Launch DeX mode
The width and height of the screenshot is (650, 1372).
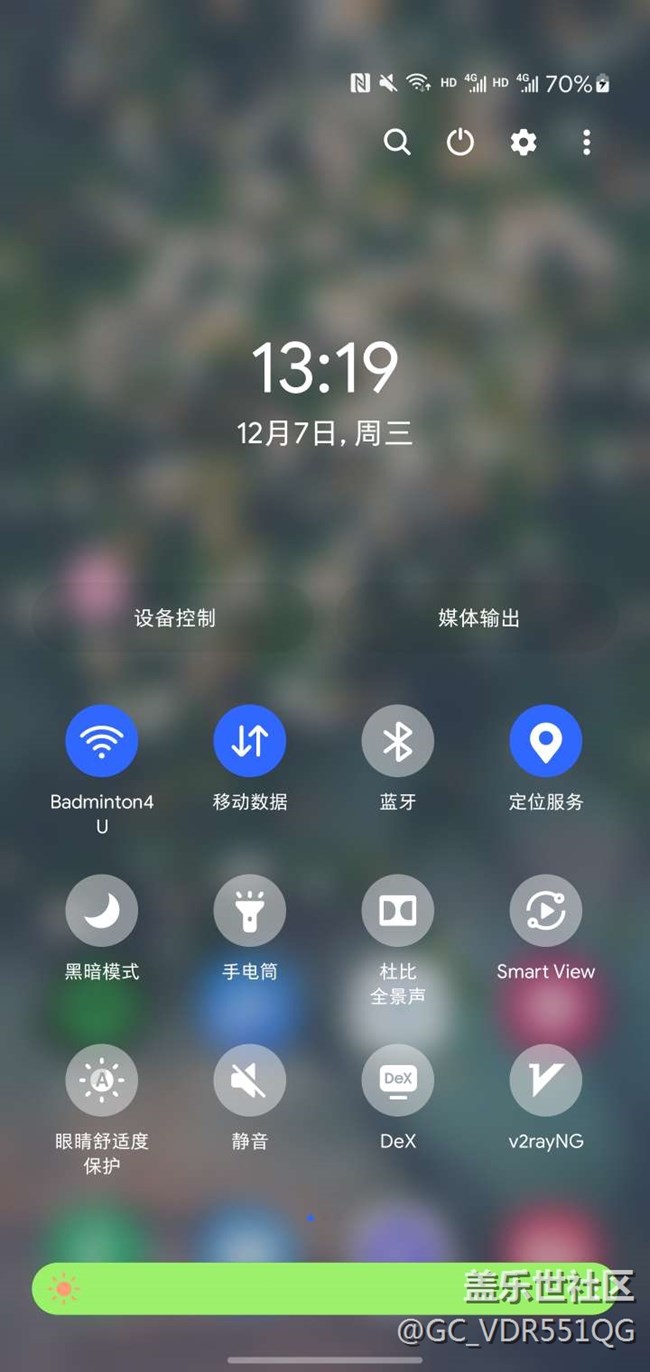tap(398, 1081)
